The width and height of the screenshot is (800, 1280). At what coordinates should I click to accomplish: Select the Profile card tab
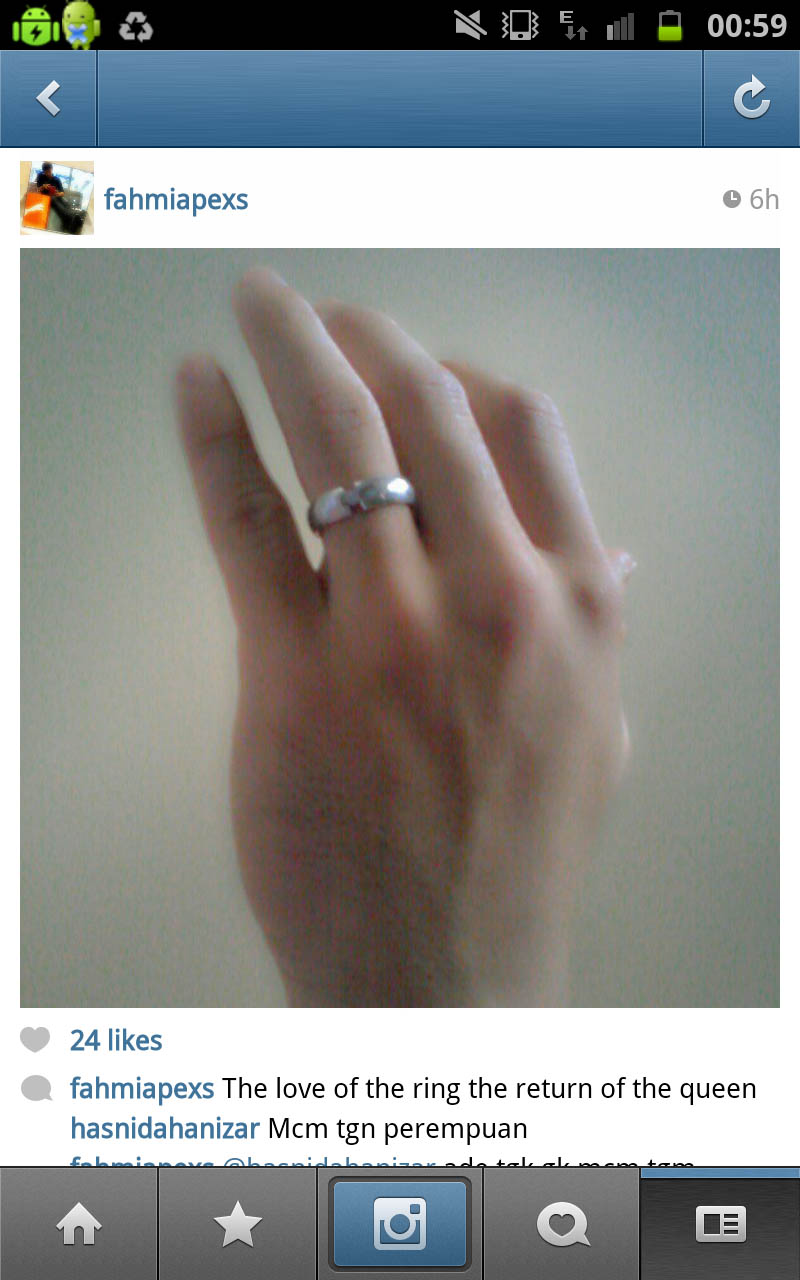[721, 1224]
